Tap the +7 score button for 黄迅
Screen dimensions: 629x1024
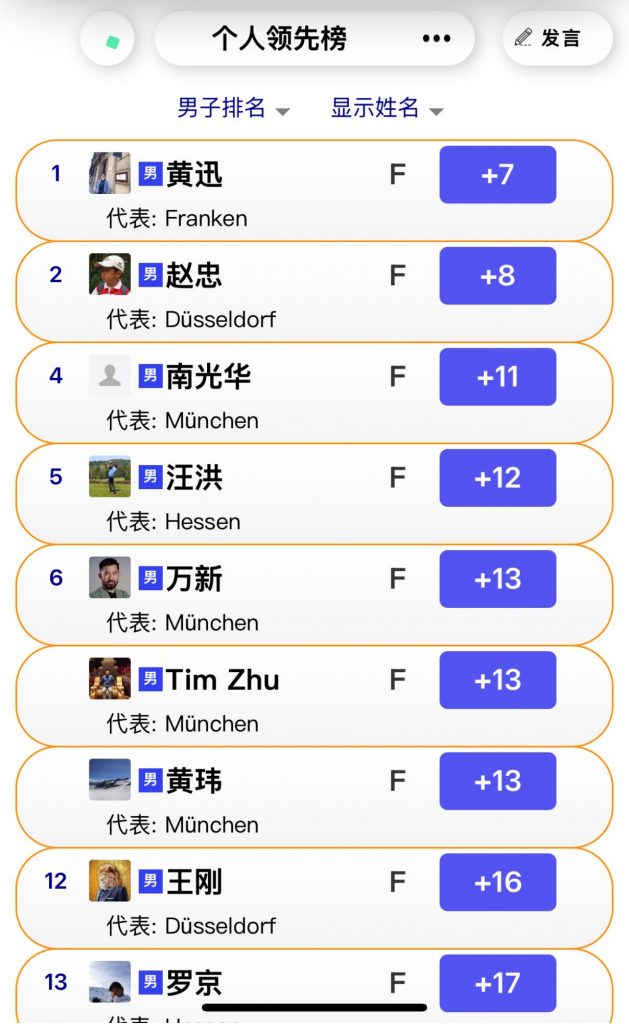pos(497,175)
